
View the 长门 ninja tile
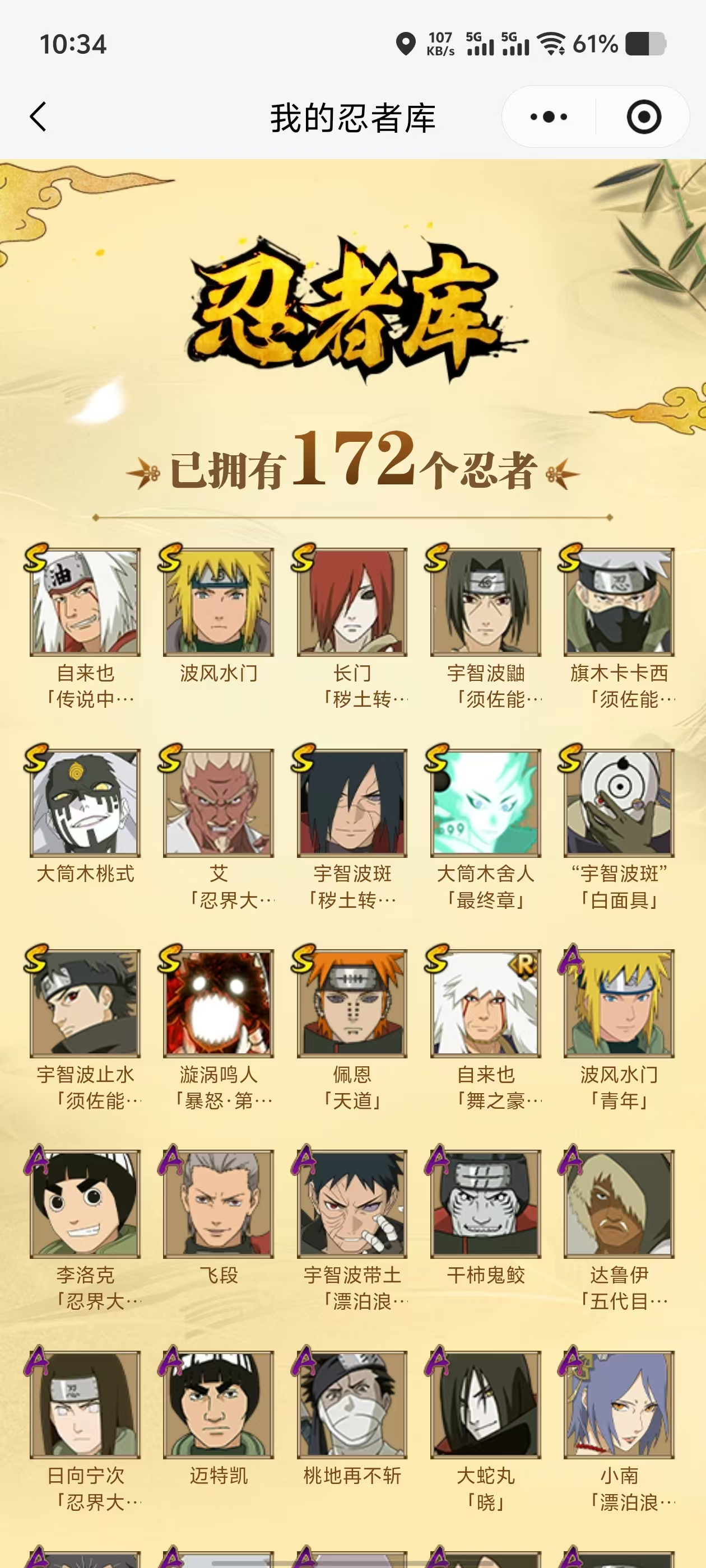pos(352,601)
